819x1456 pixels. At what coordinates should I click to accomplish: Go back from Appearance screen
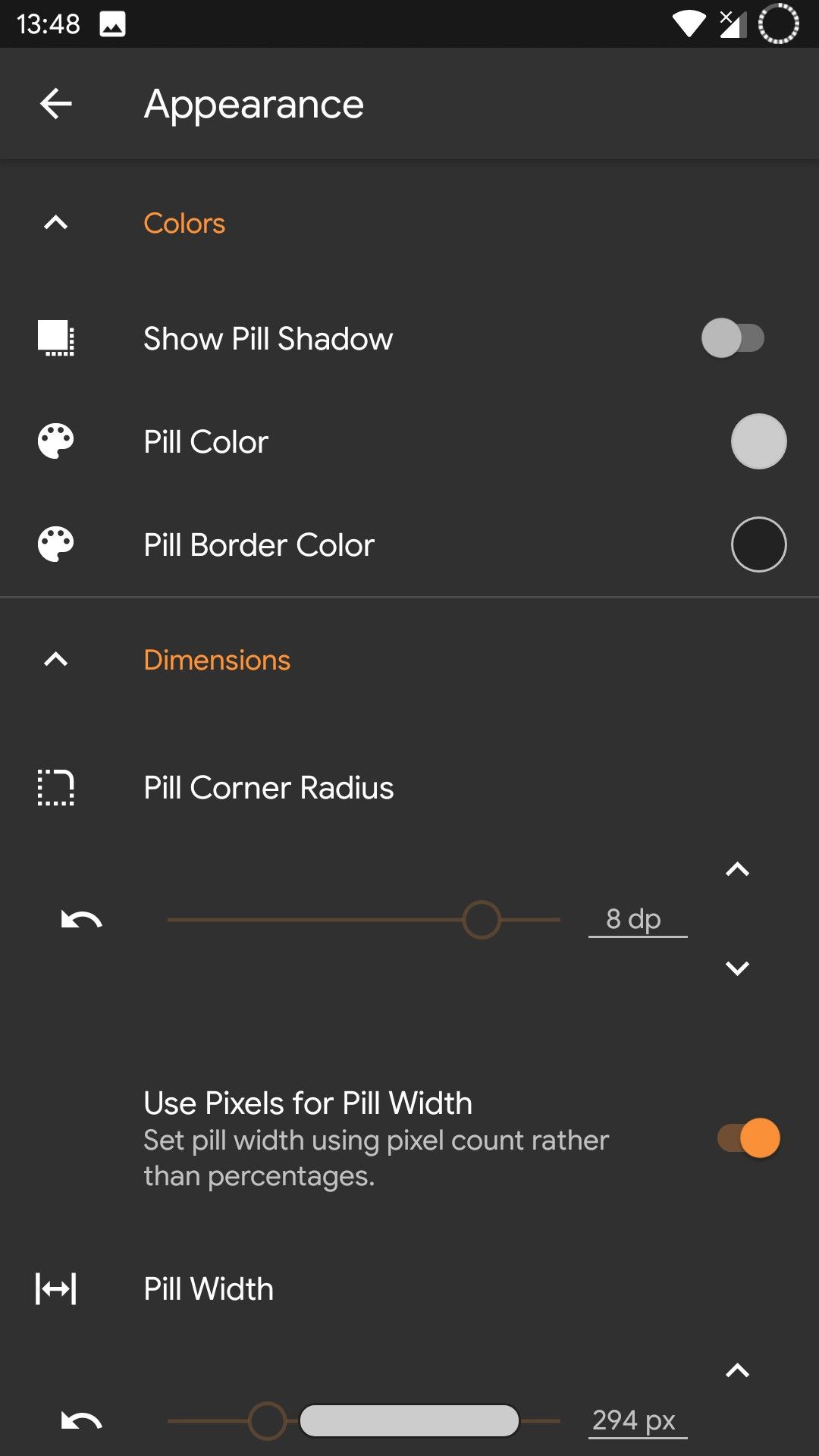click(x=56, y=104)
